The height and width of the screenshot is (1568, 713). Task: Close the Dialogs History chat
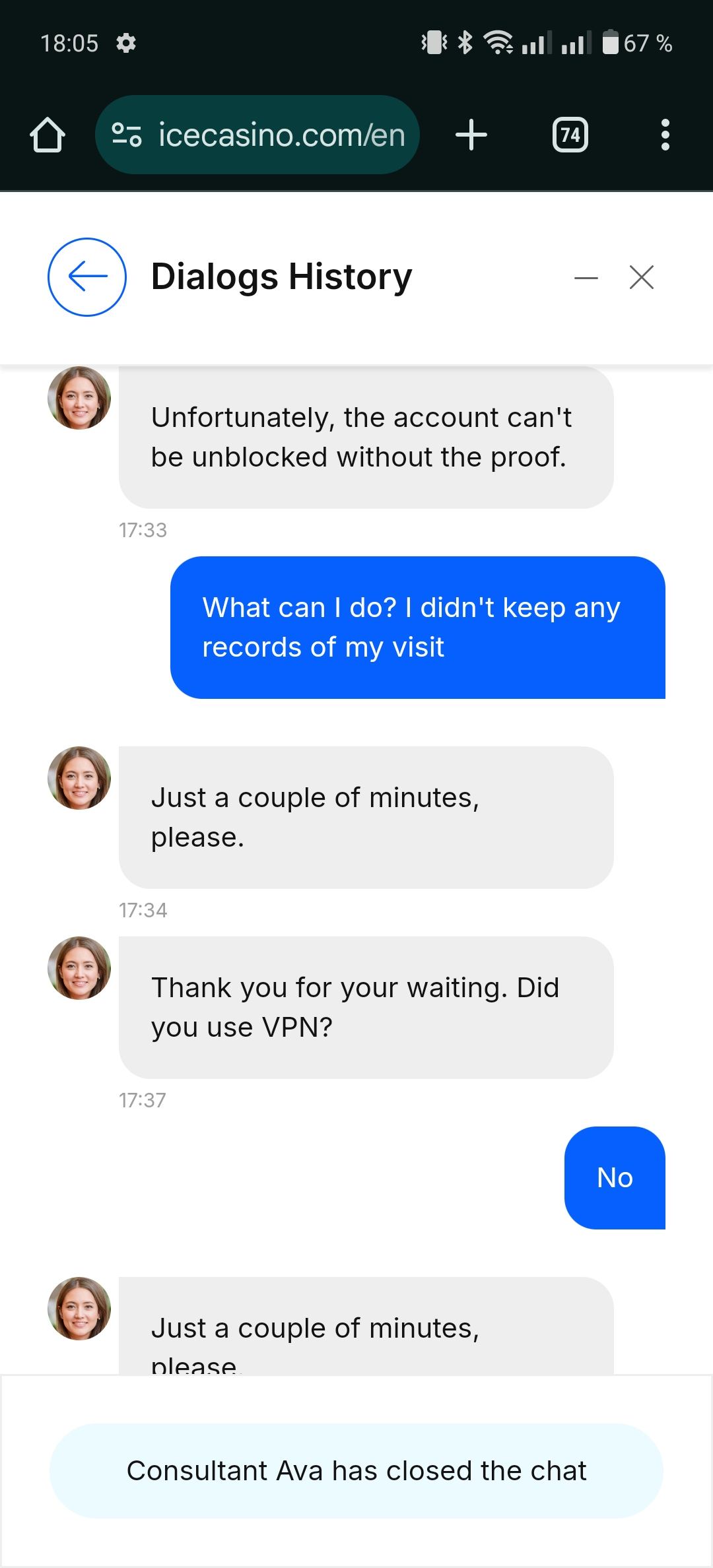tap(641, 278)
